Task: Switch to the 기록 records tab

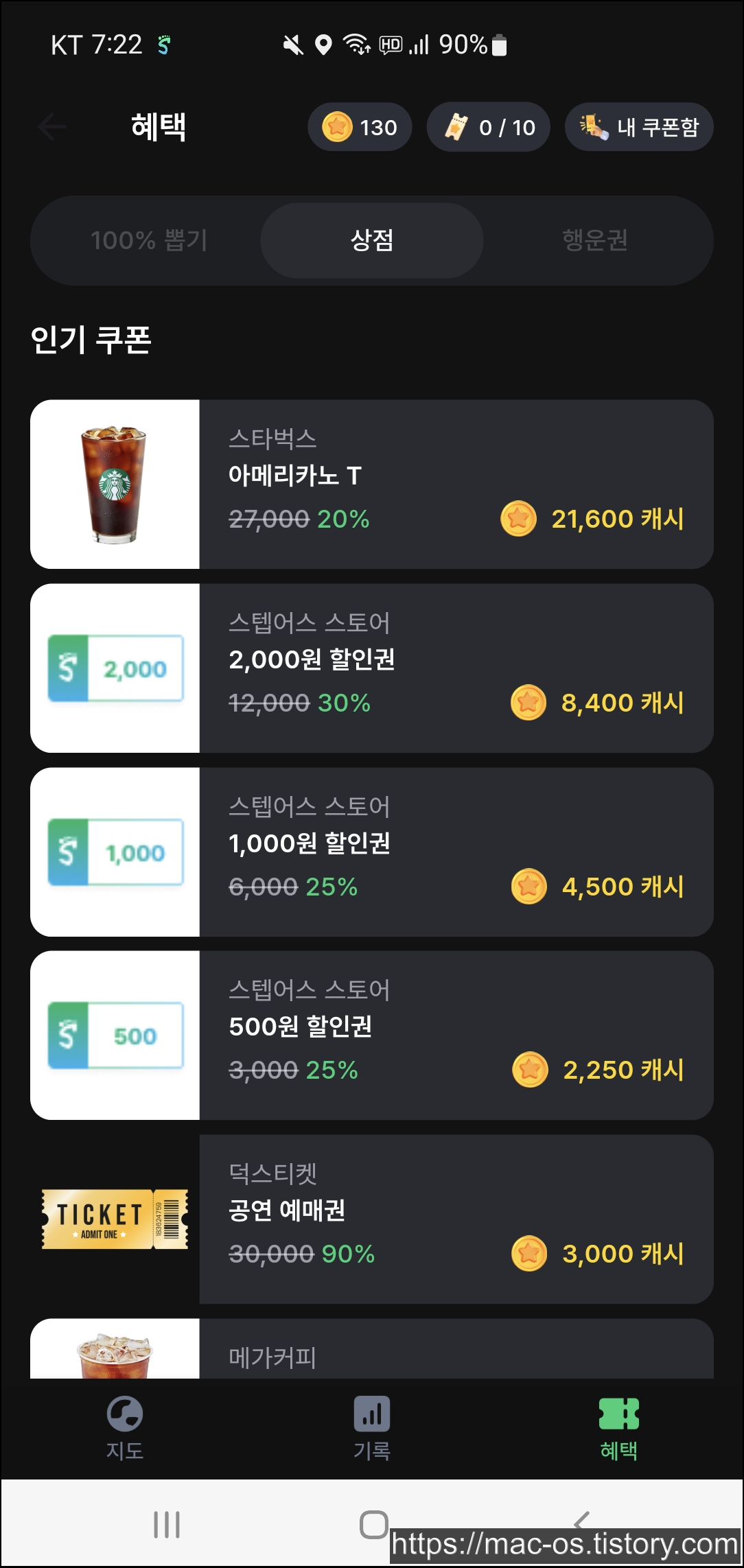Action: pyautogui.click(x=371, y=1427)
